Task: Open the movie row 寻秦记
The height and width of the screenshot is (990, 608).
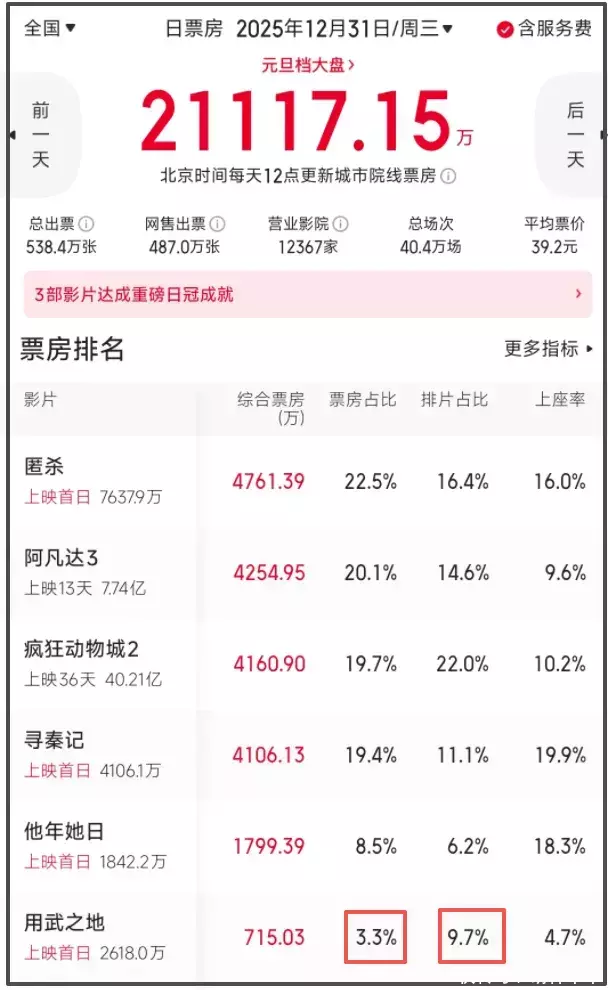Action: coord(306,754)
